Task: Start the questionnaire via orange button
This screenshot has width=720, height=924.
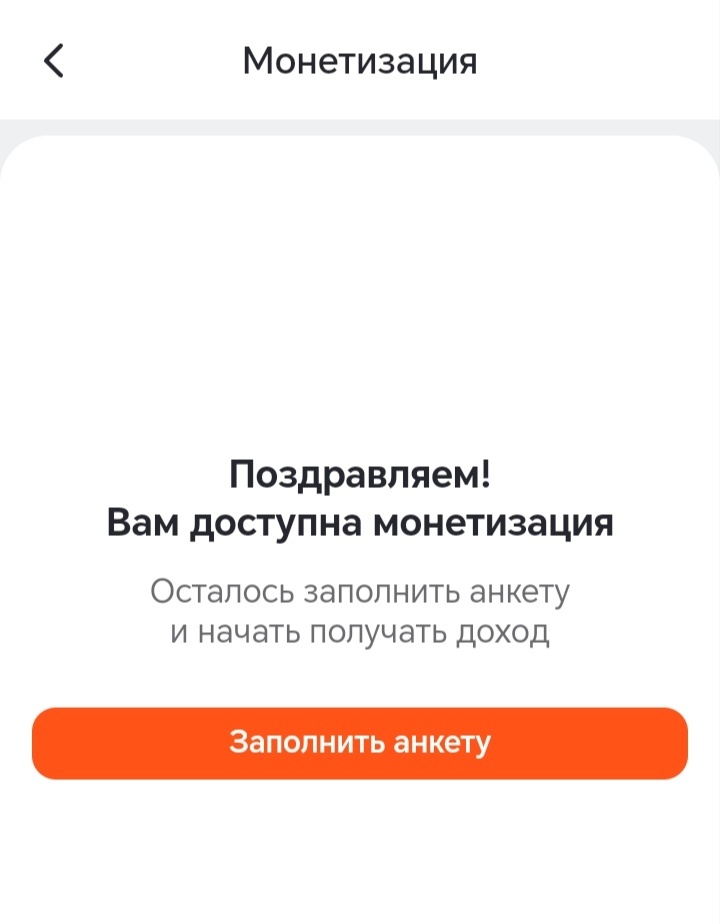Action: 360,742
